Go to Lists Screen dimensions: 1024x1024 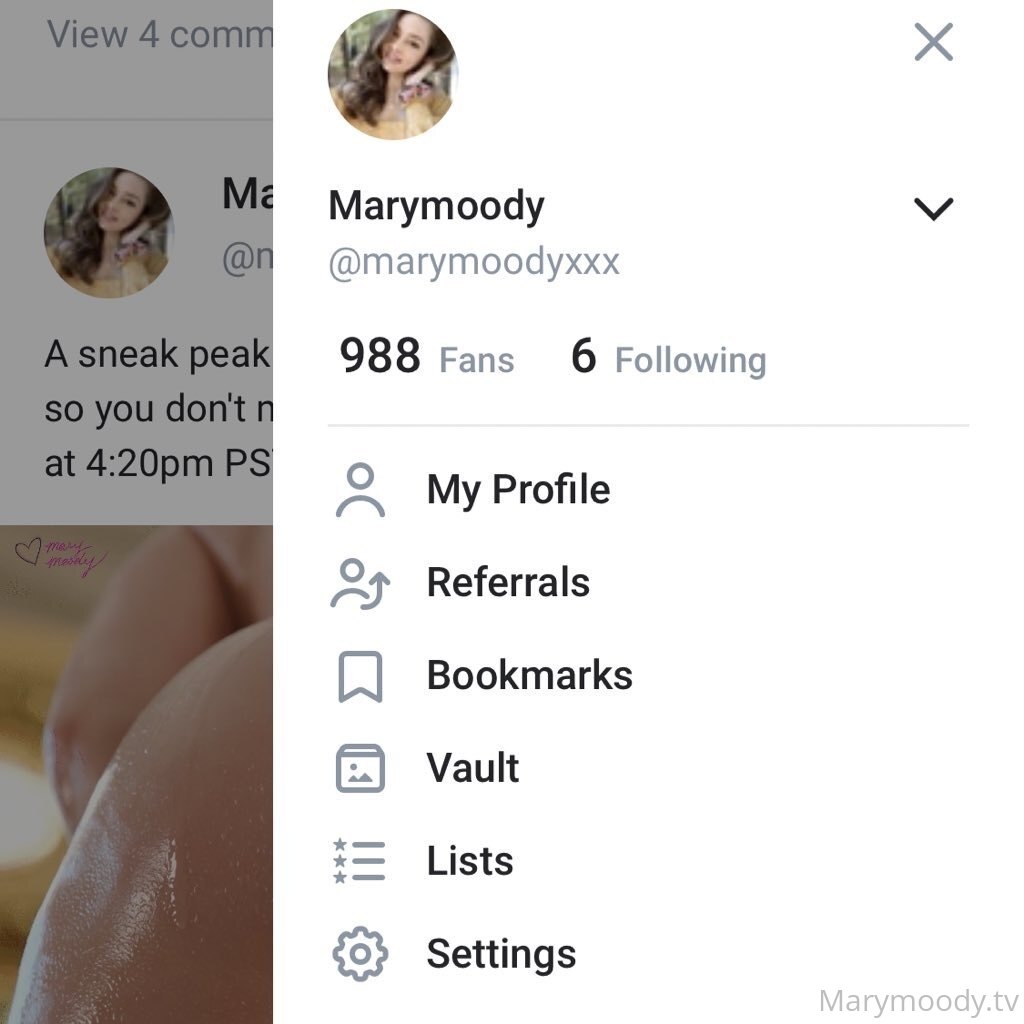click(x=469, y=861)
